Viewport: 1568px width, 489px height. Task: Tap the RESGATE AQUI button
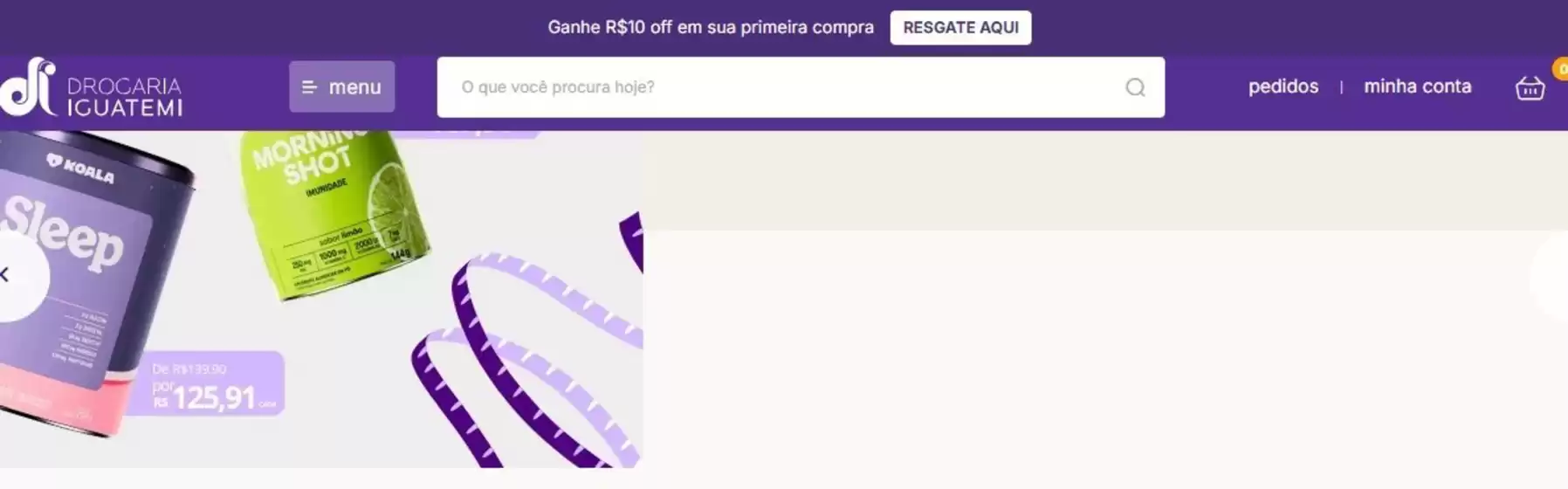click(960, 27)
